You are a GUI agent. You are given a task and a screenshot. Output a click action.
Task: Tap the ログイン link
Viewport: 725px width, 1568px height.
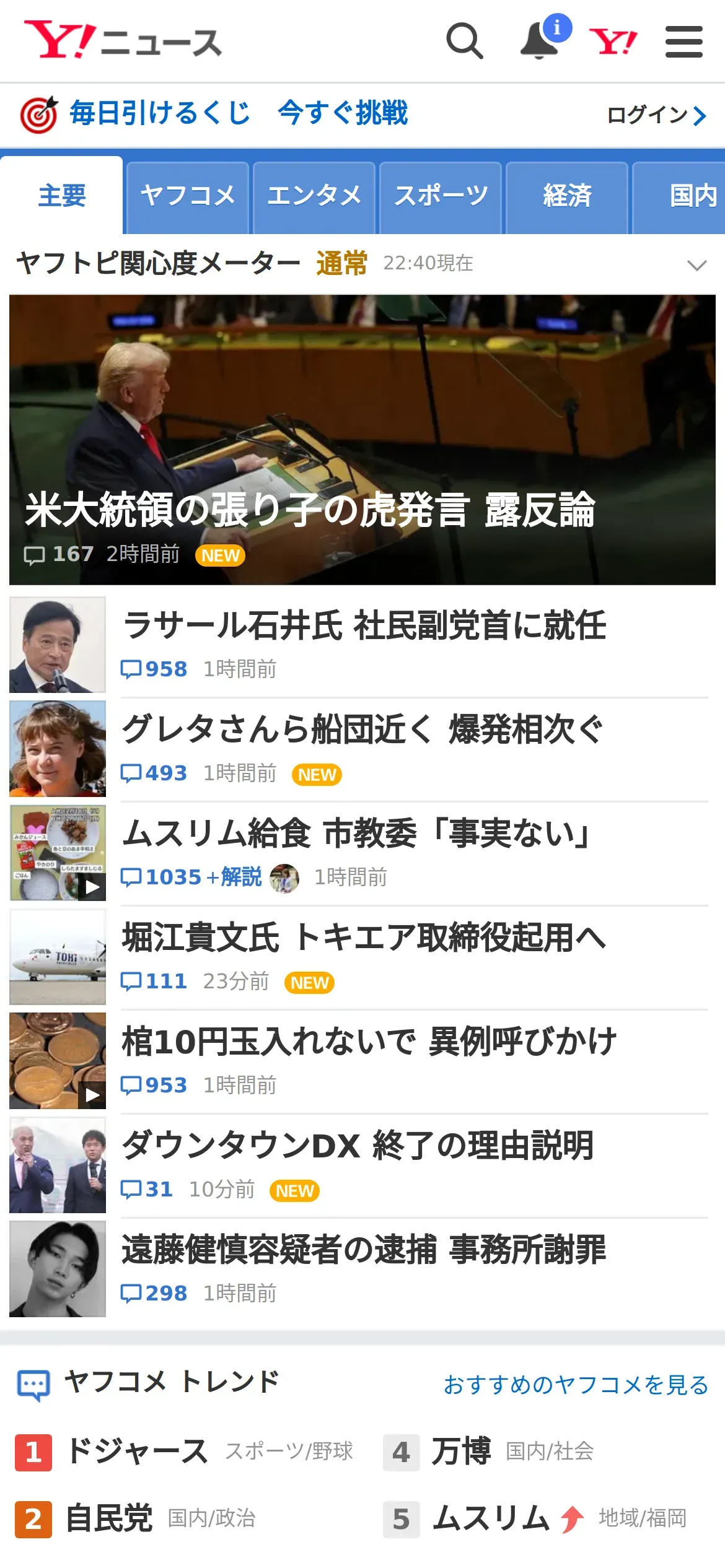(x=656, y=115)
